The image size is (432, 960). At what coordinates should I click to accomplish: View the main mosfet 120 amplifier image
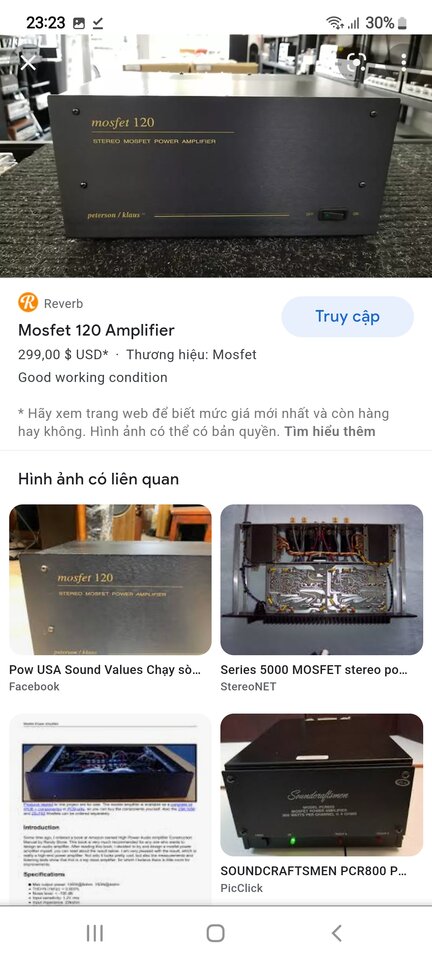216,156
